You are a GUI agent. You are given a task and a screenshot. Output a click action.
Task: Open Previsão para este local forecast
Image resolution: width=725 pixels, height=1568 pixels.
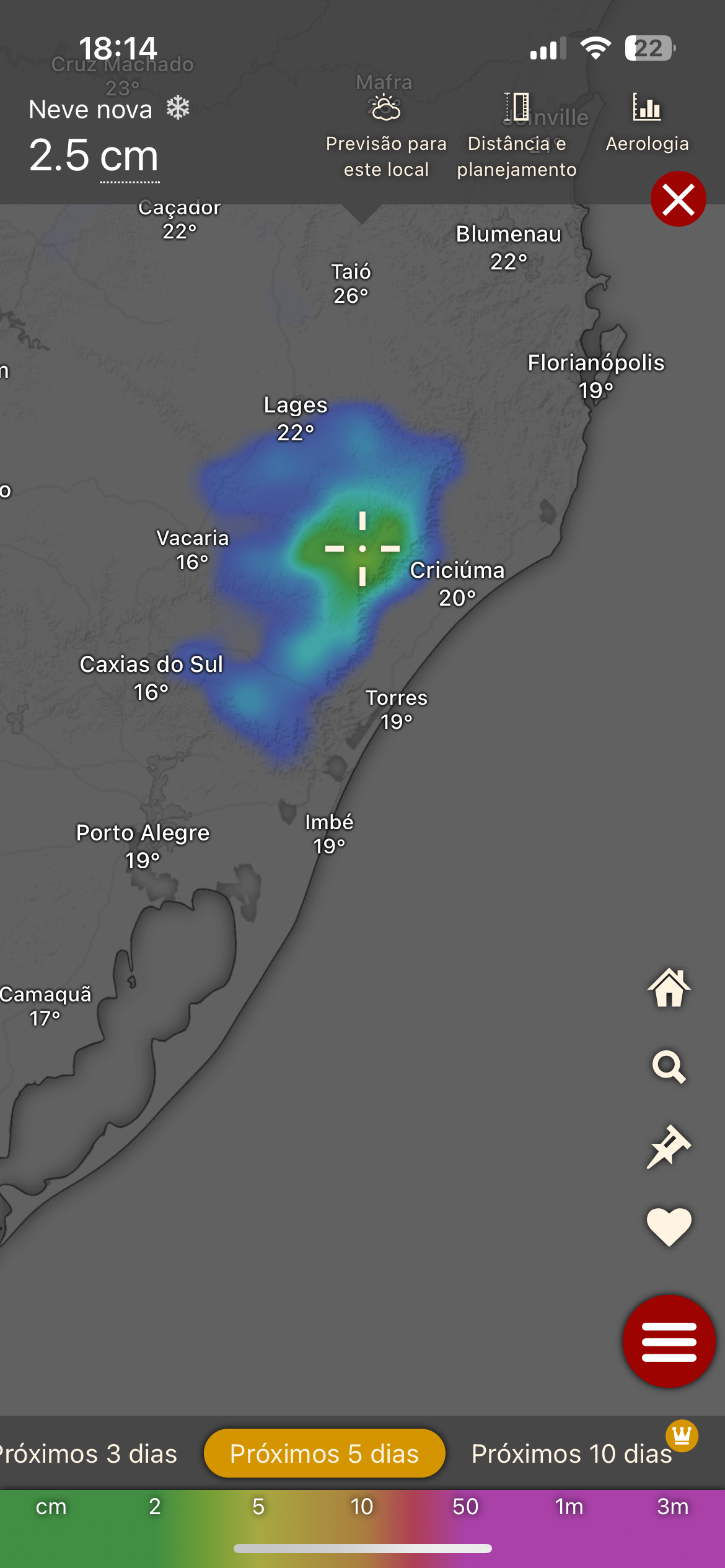pos(386,136)
